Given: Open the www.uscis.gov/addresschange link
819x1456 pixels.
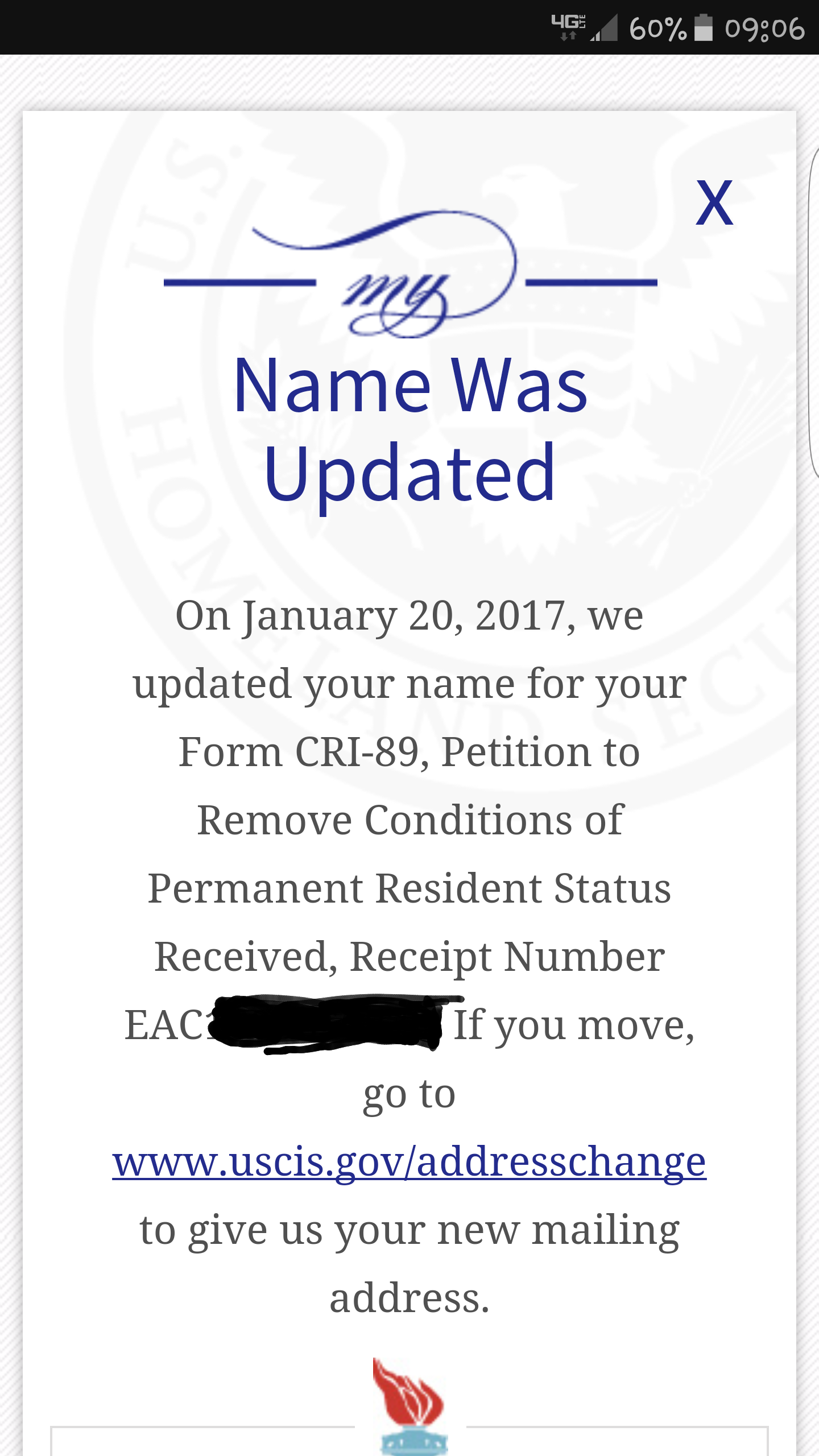Looking at the screenshot, I should (409, 1162).
